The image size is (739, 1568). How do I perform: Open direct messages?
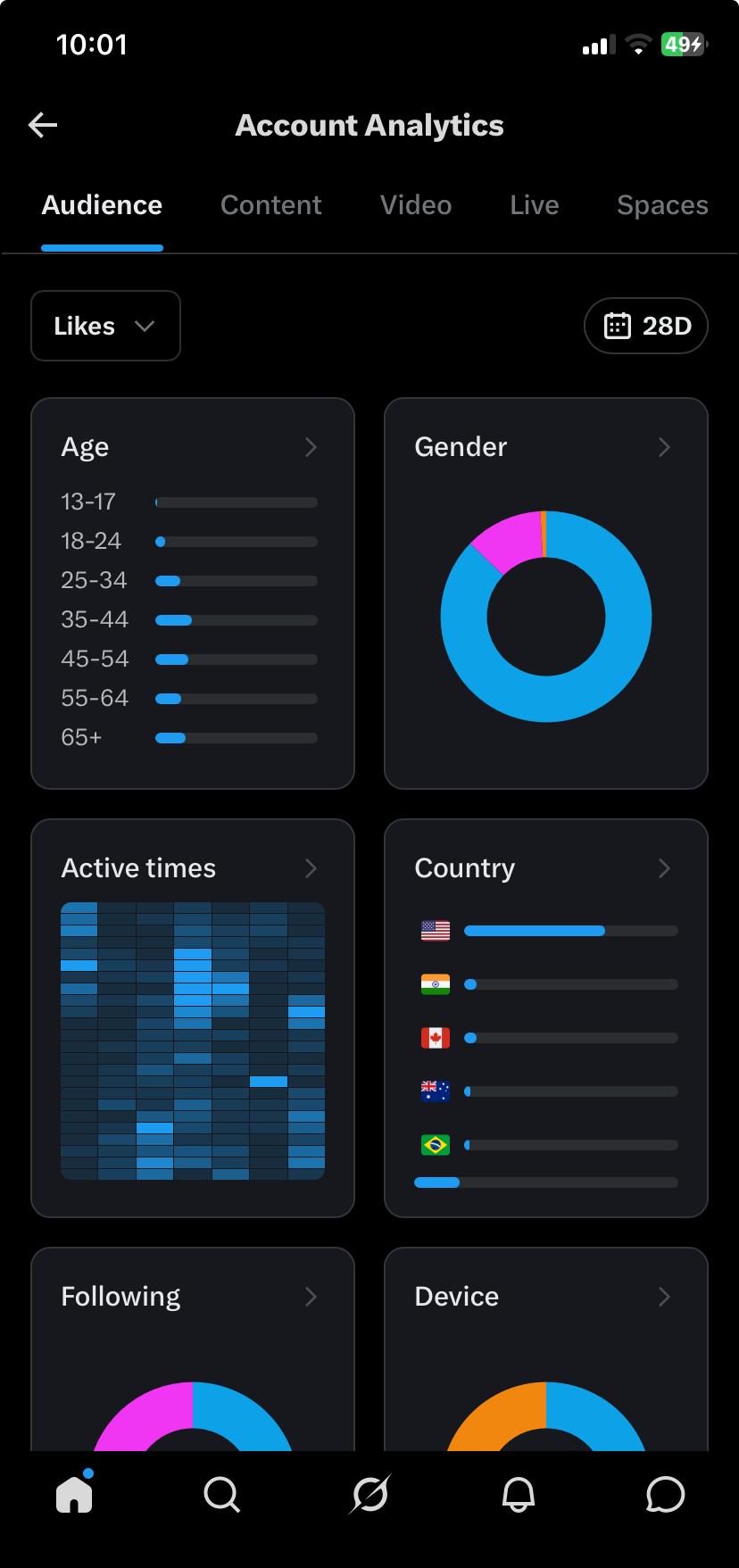pos(665,1494)
